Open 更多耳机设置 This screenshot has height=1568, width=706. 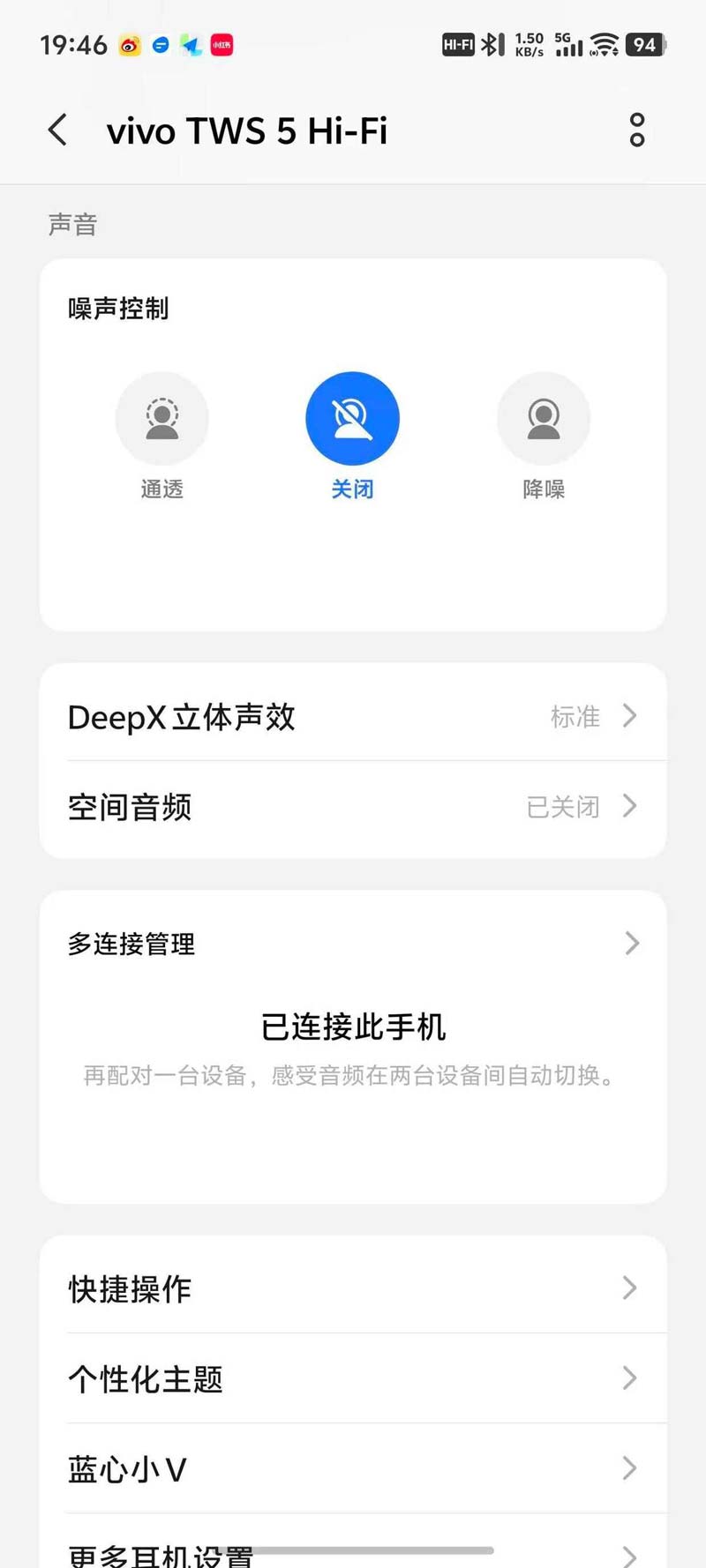click(353, 1552)
